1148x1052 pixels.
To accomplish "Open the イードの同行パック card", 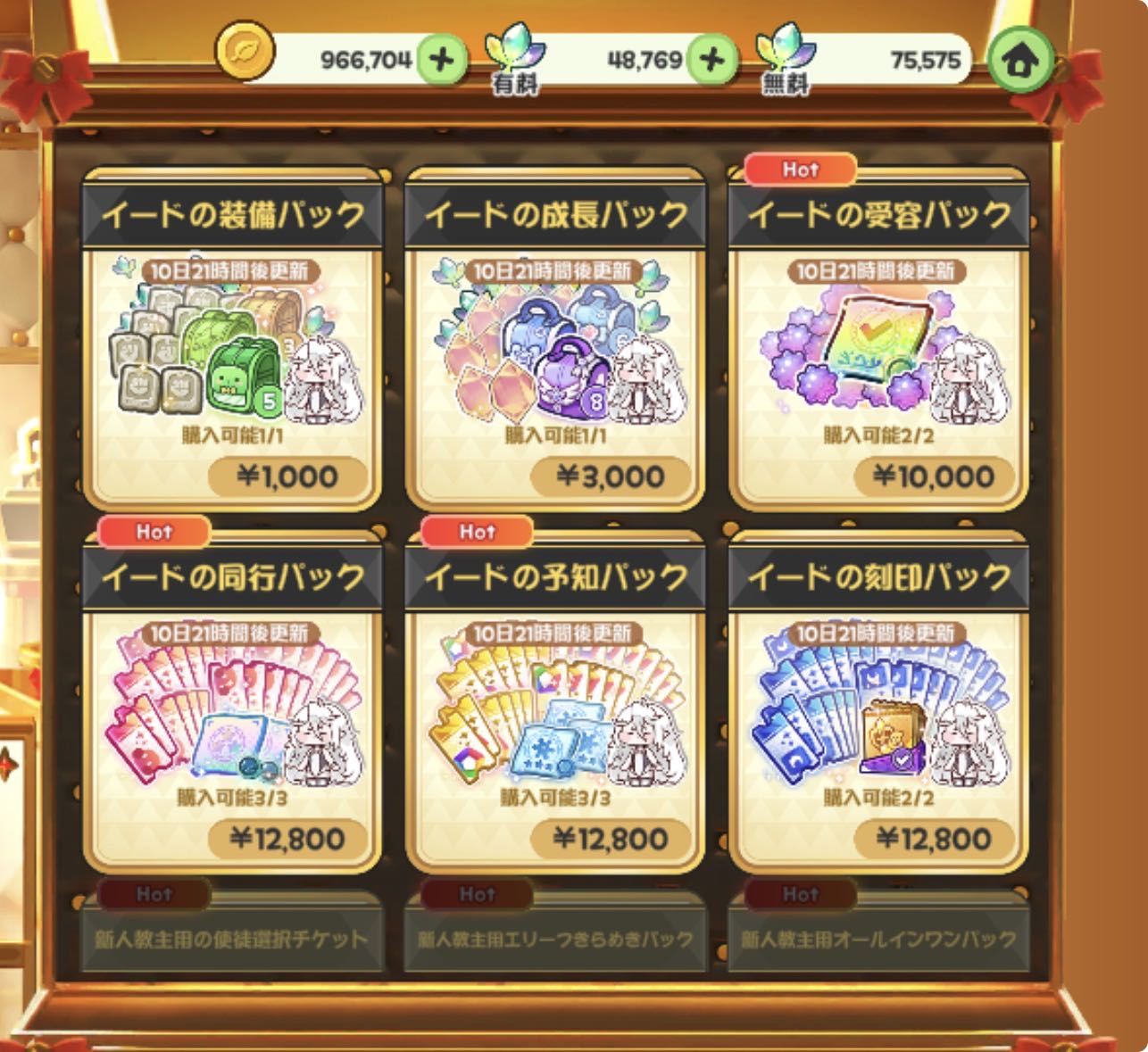I will 232,709.
